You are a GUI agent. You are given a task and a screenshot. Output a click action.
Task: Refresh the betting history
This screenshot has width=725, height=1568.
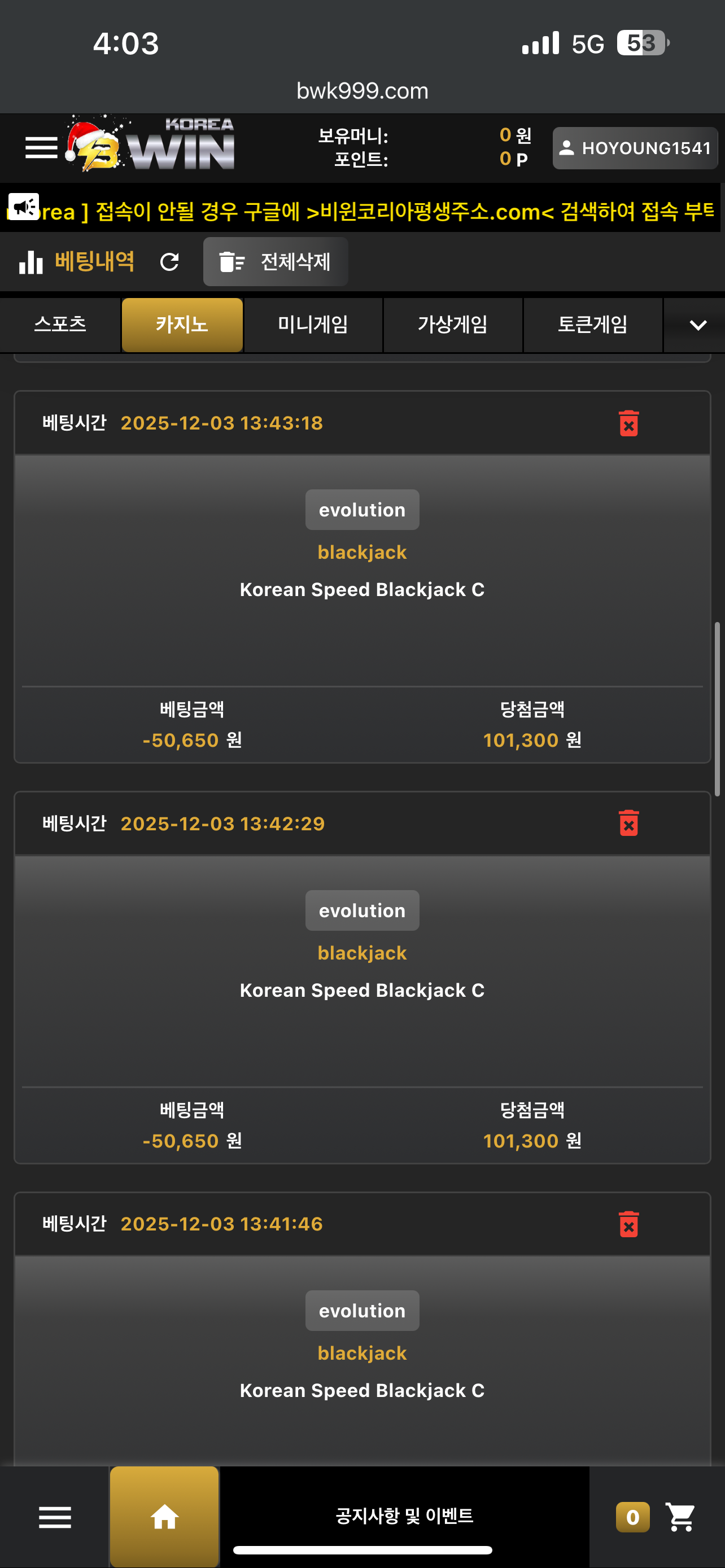coord(169,262)
